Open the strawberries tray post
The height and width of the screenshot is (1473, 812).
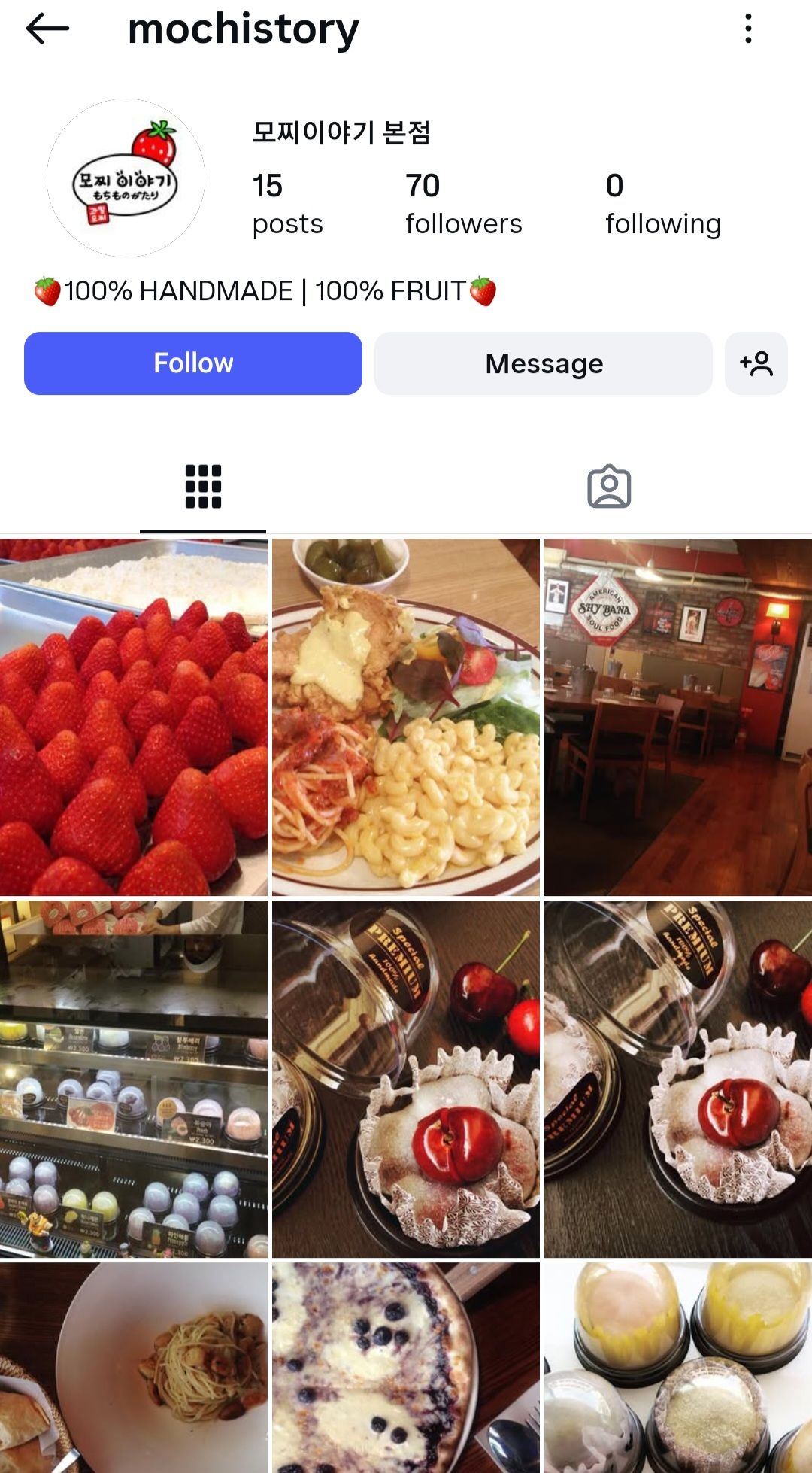134,717
